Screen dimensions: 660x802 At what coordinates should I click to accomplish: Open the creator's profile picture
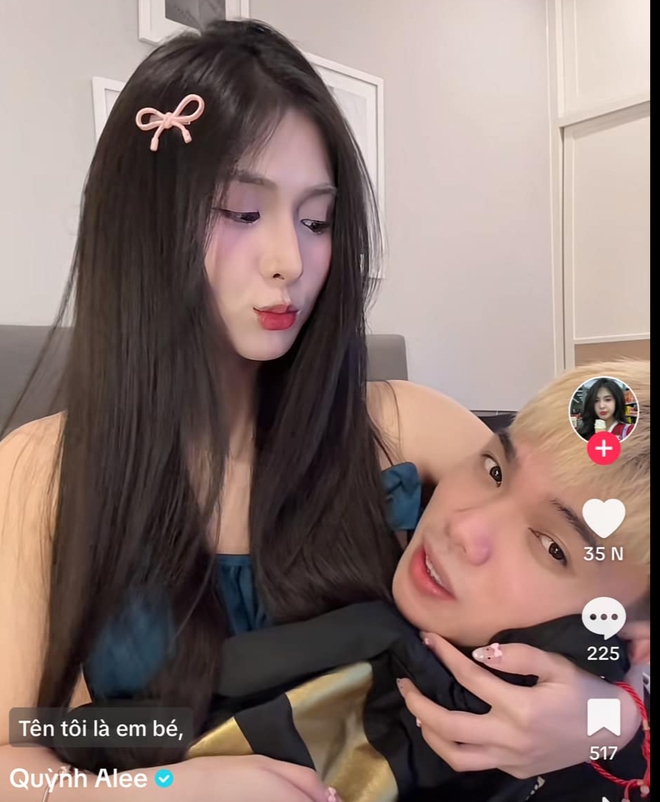pyautogui.click(x=603, y=408)
